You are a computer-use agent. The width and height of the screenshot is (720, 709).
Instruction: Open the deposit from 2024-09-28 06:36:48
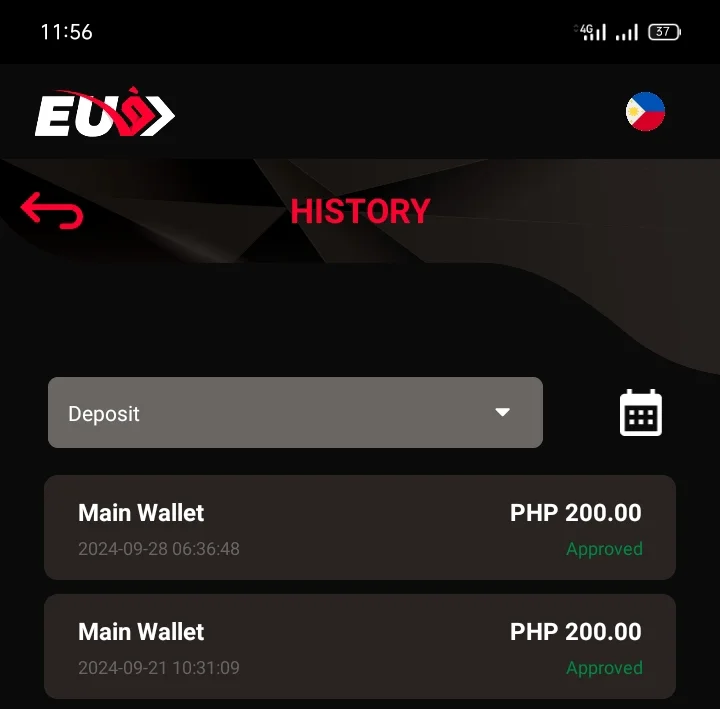pos(360,528)
